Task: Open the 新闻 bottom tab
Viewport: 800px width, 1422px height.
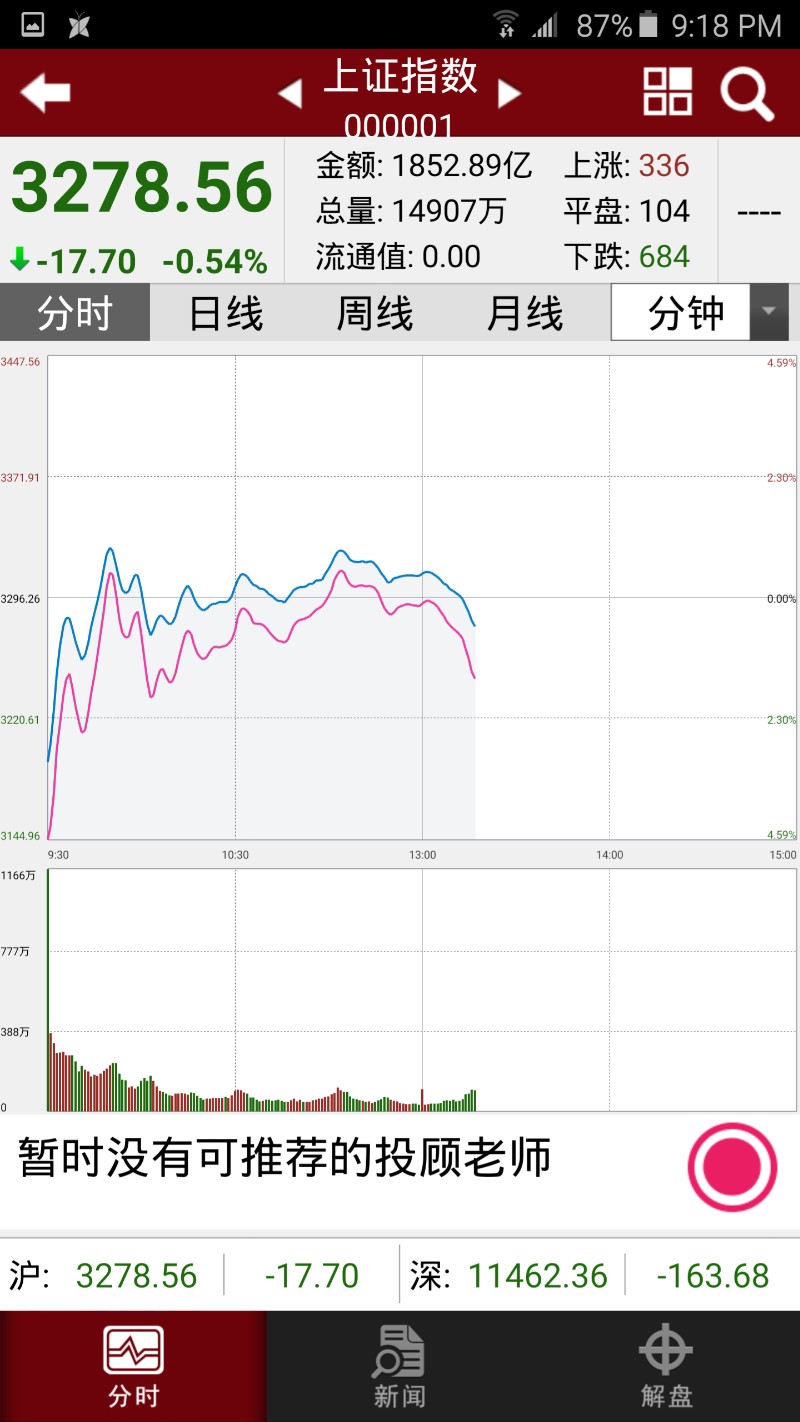Action: [400, 1366]
